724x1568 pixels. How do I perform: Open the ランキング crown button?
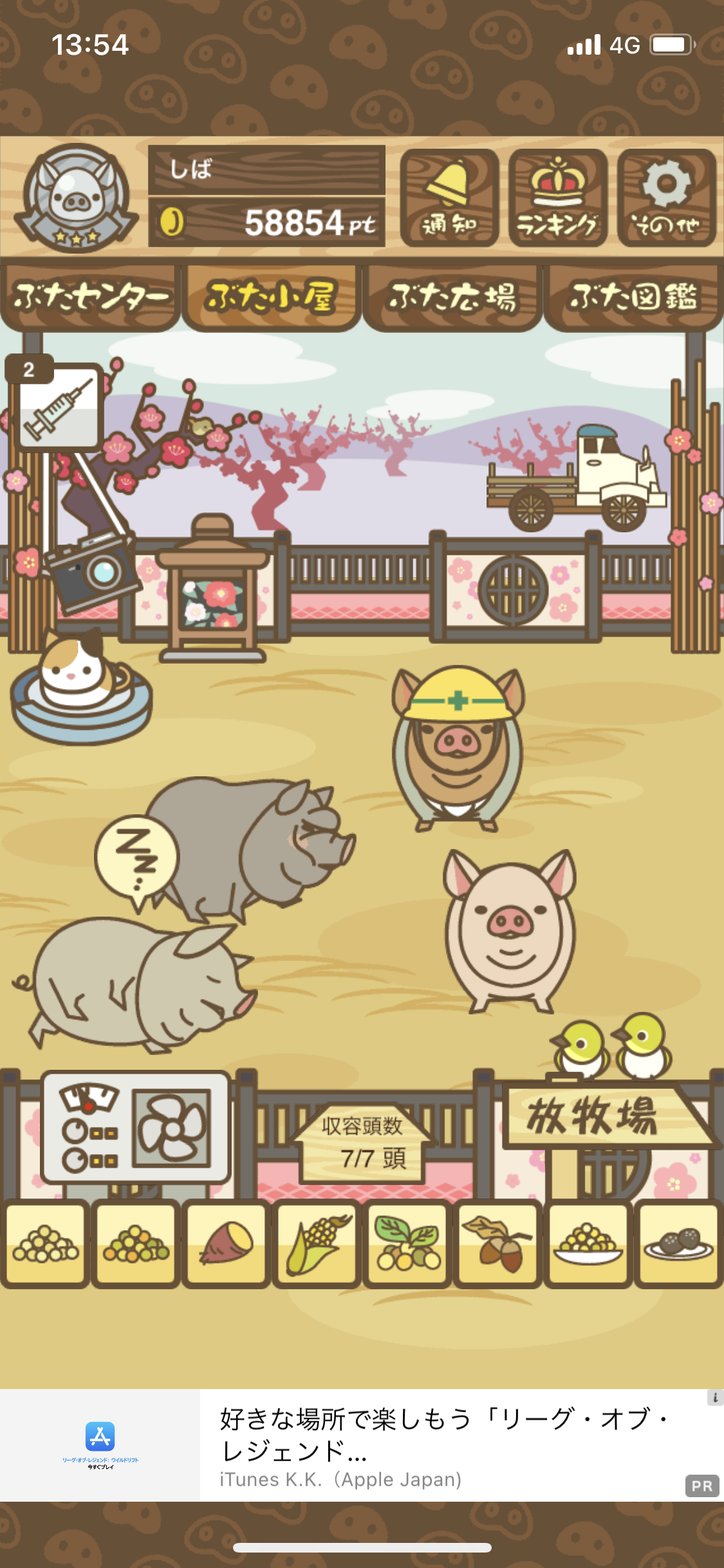558,198
